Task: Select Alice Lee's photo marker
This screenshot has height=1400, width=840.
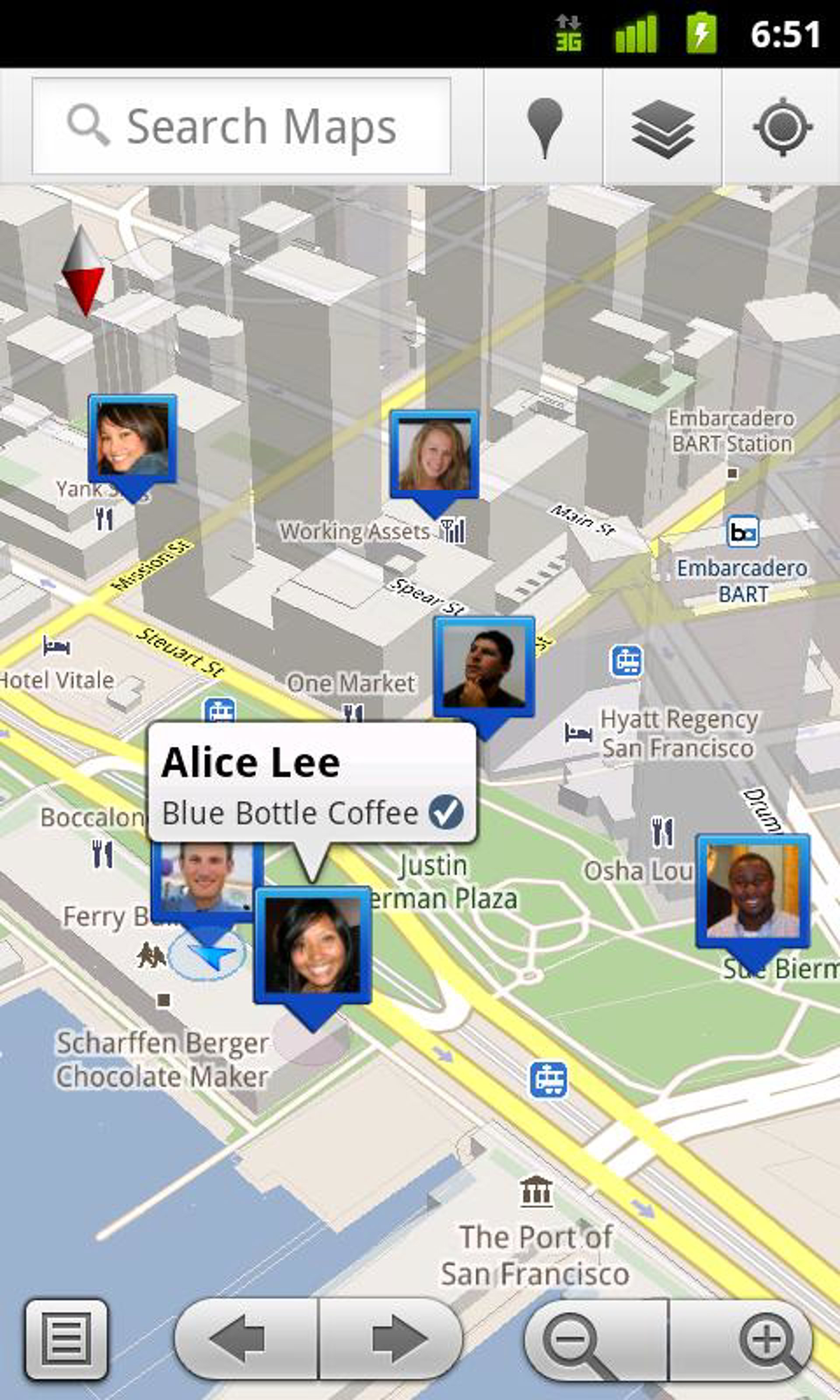Action: pos(312,945)
